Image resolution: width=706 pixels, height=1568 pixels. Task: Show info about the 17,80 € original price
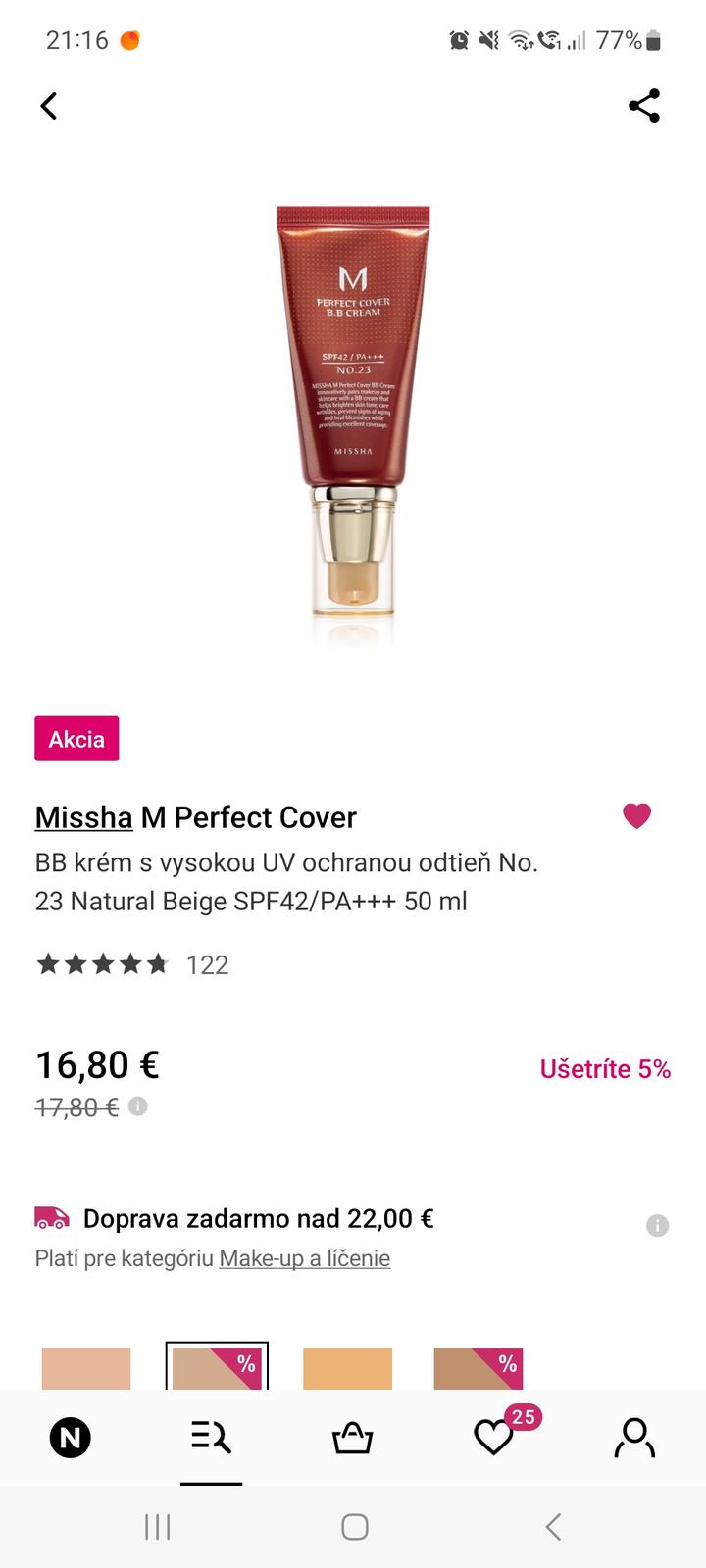click(139, 1106)
